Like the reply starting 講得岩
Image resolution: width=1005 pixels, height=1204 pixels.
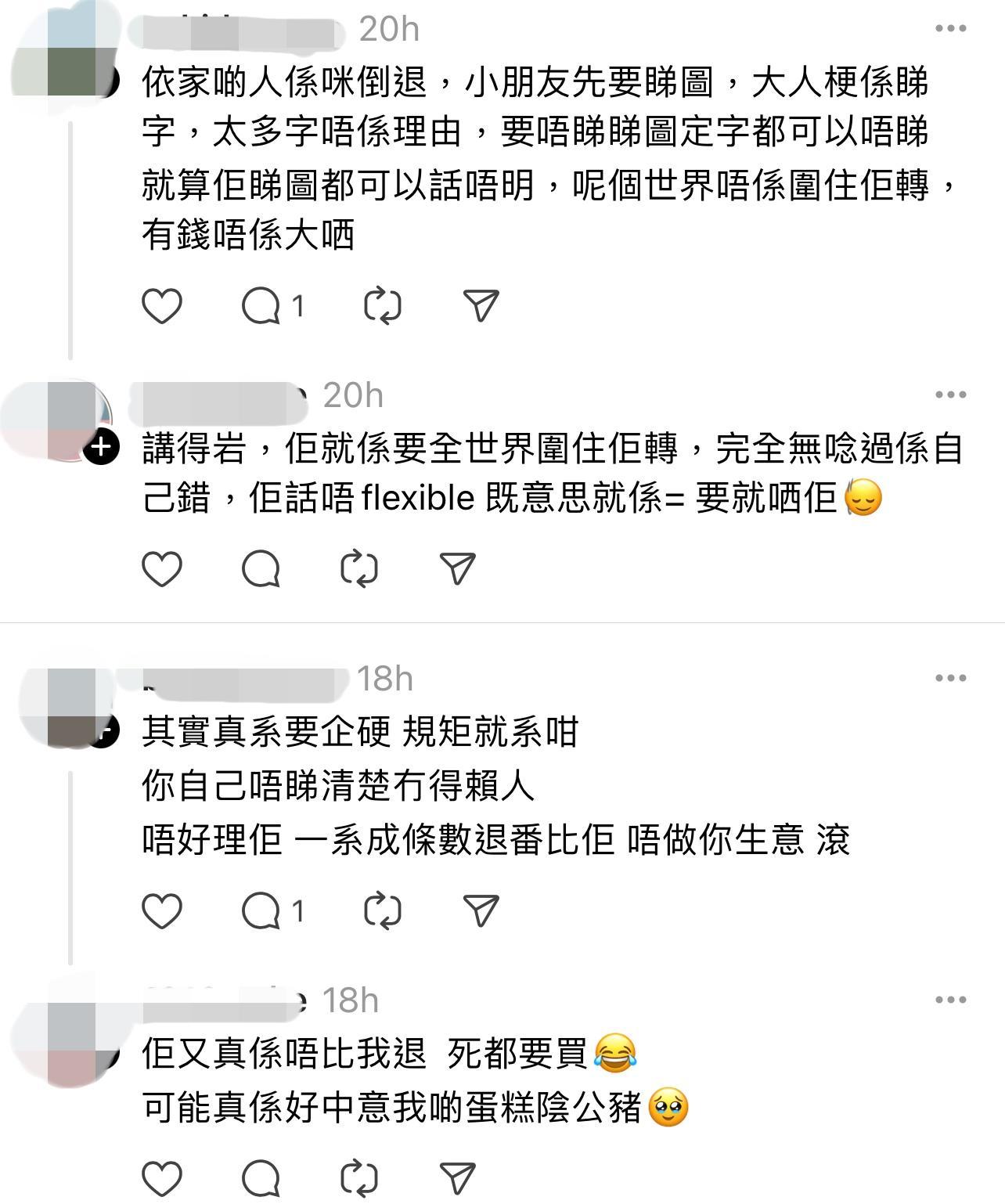pos(162,569)
